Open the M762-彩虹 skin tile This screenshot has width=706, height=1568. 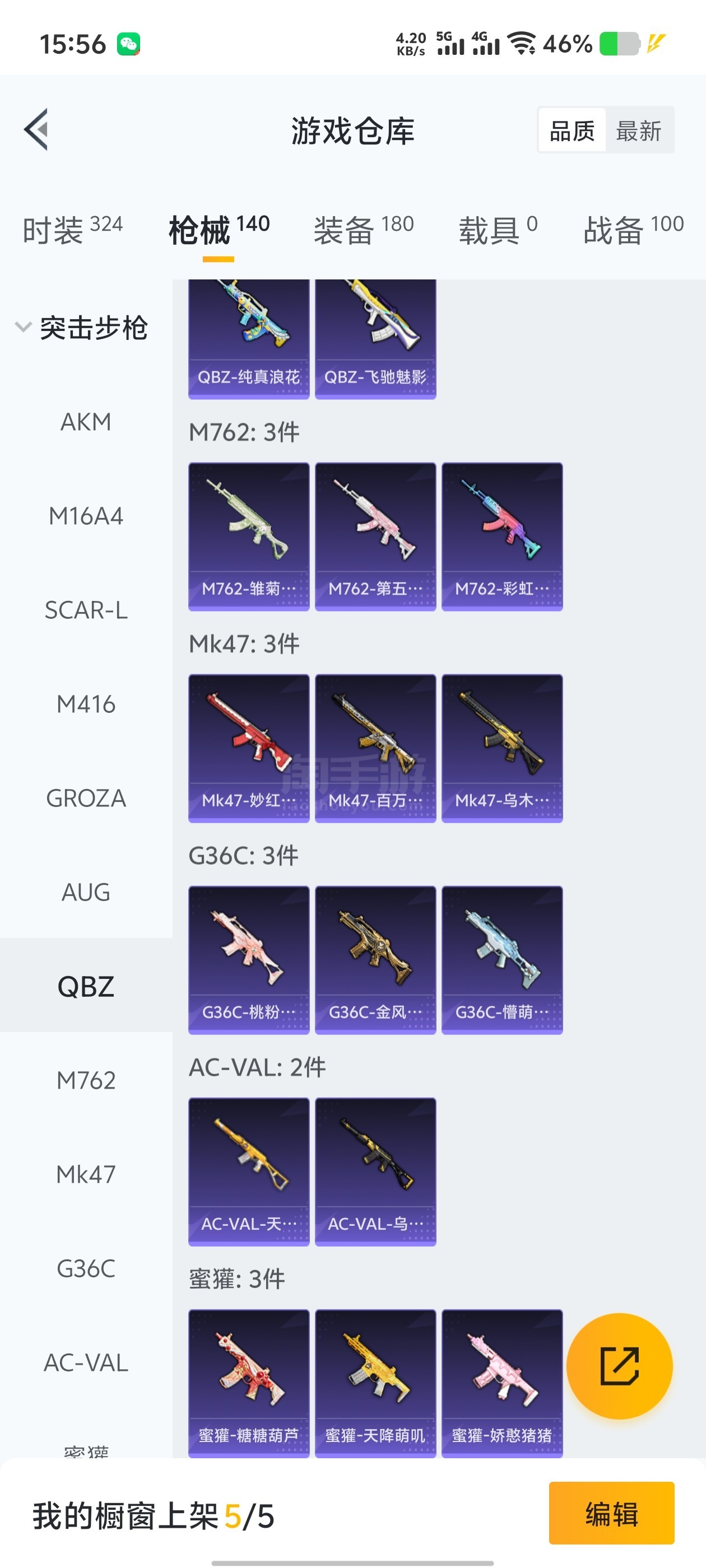[x=502, y=536]
